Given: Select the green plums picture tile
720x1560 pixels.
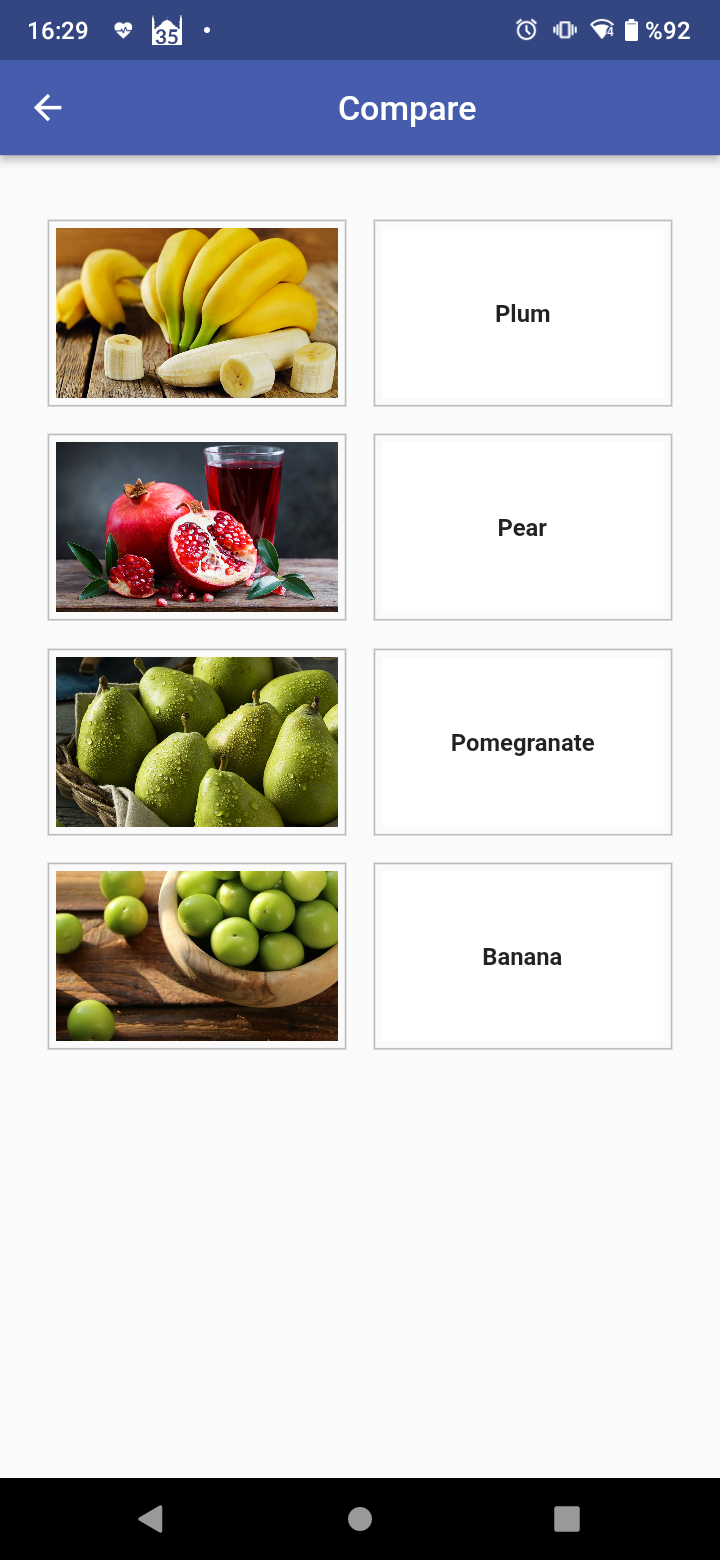Looking at the screenshot, I should (x=197, y=956).
